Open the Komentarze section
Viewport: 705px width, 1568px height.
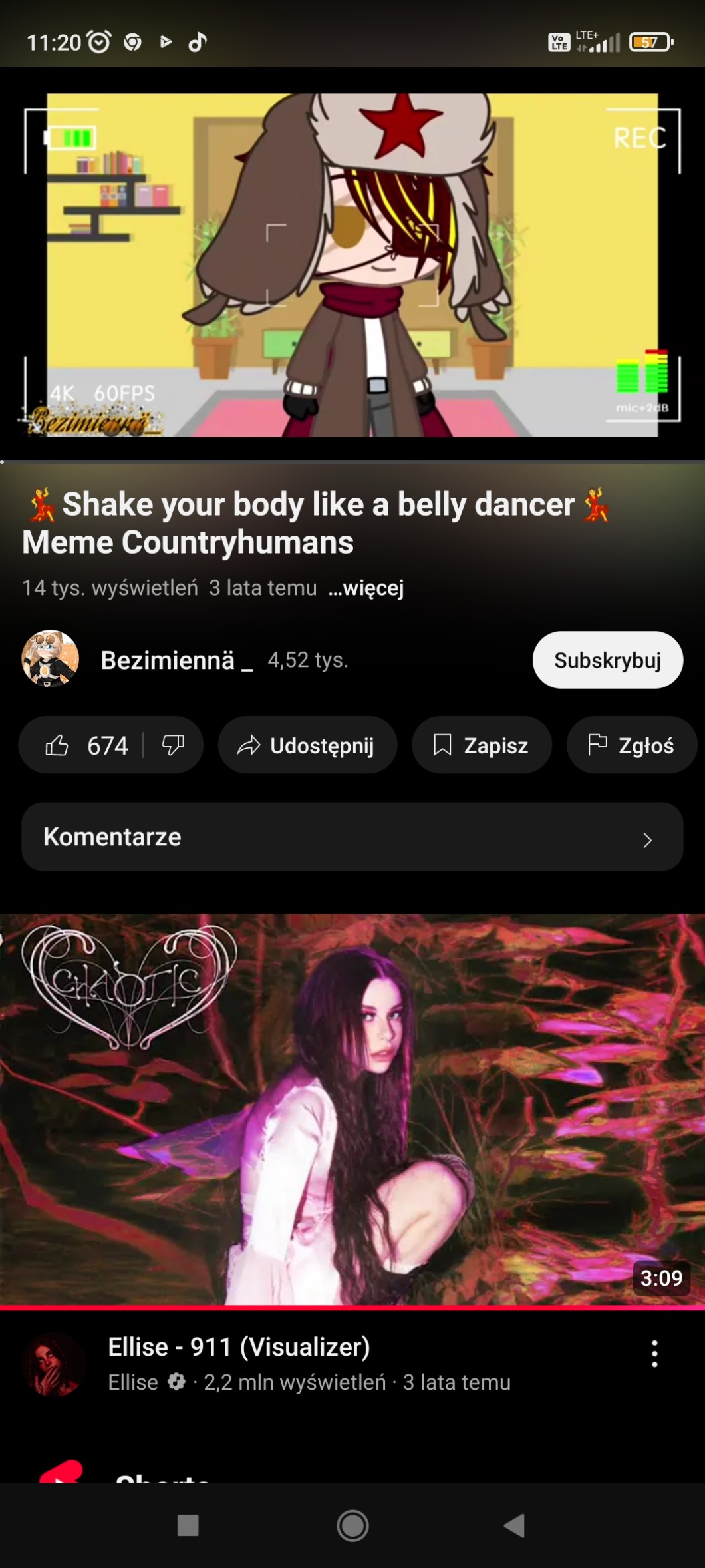tap(352, 837)
